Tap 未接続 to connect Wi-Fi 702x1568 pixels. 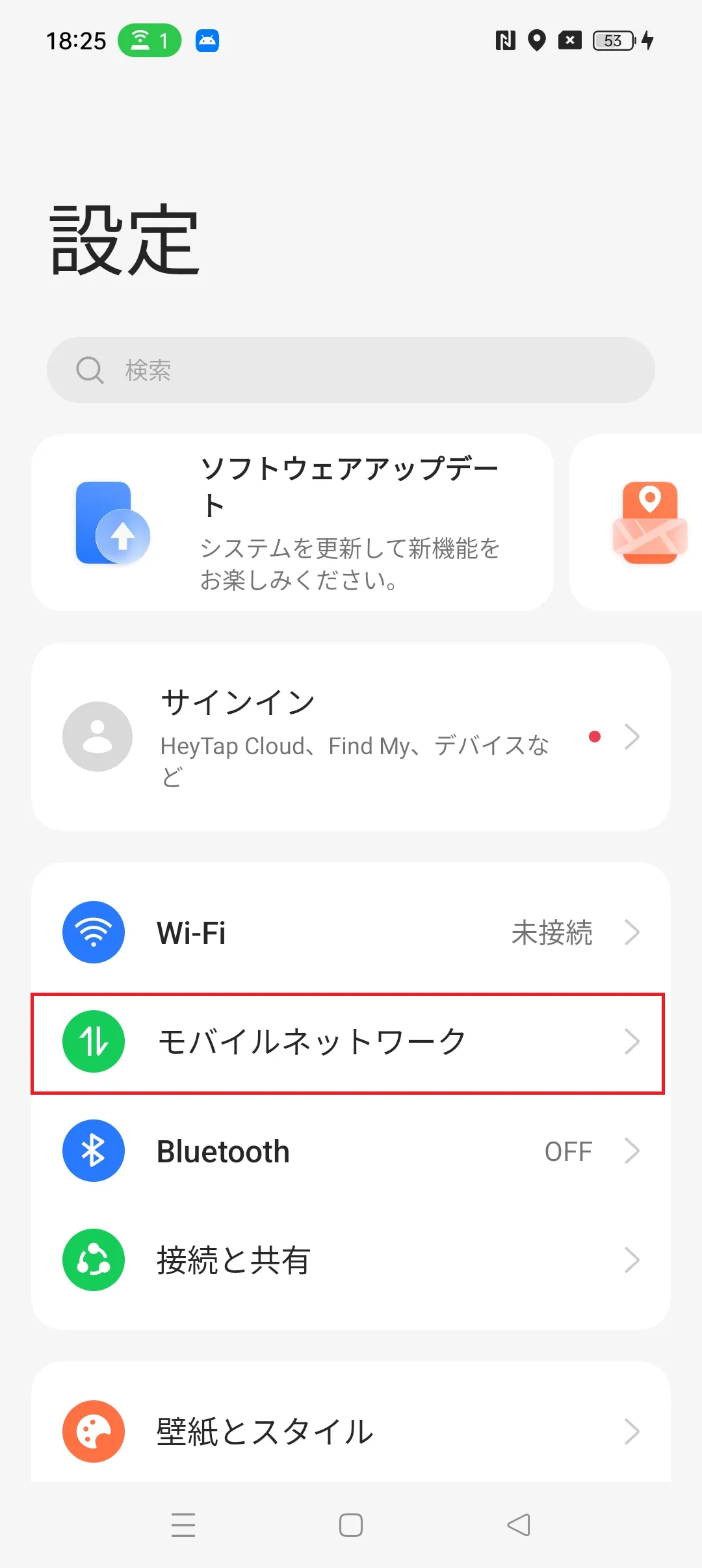click(551, 932)
